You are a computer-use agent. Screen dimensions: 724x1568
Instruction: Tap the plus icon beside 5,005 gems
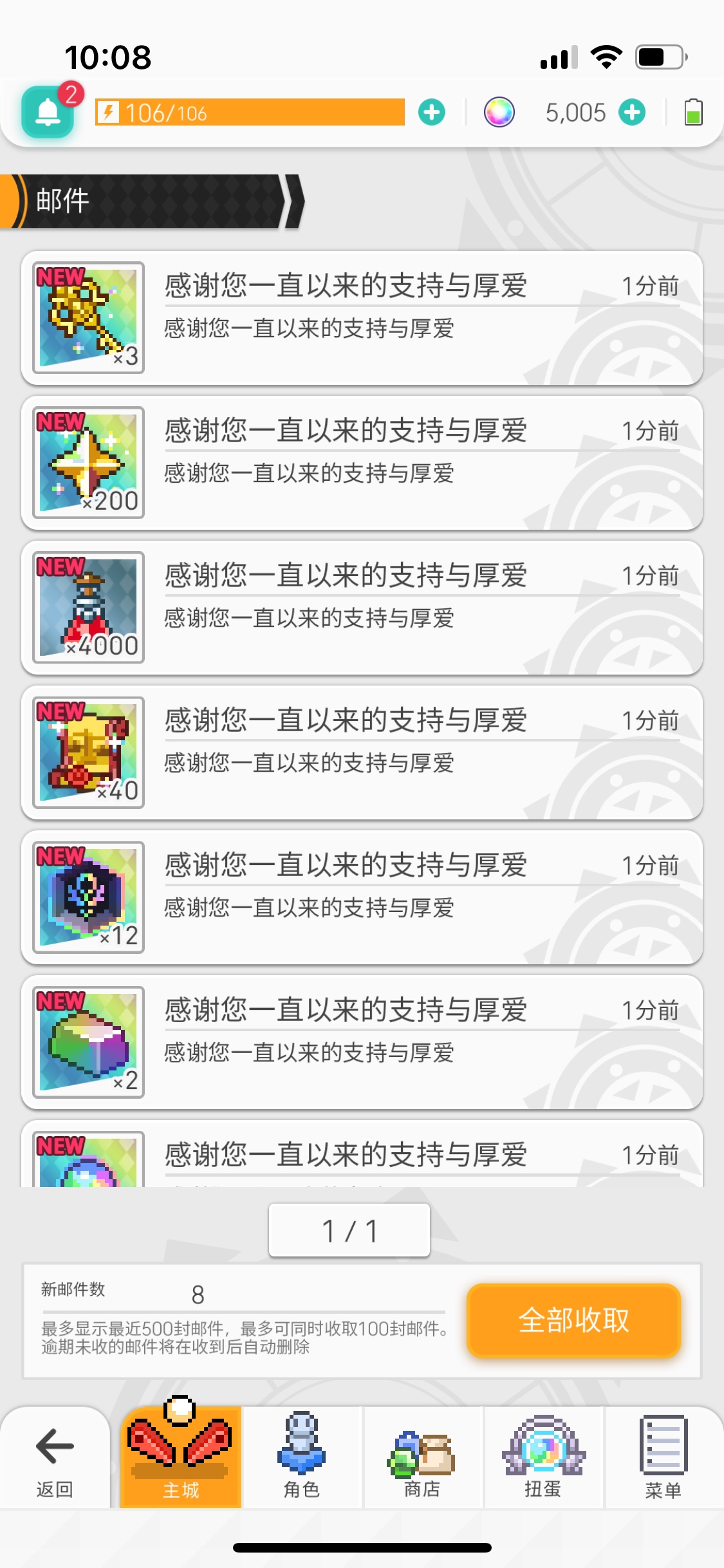pyautogui.click(x=632, y=112)
